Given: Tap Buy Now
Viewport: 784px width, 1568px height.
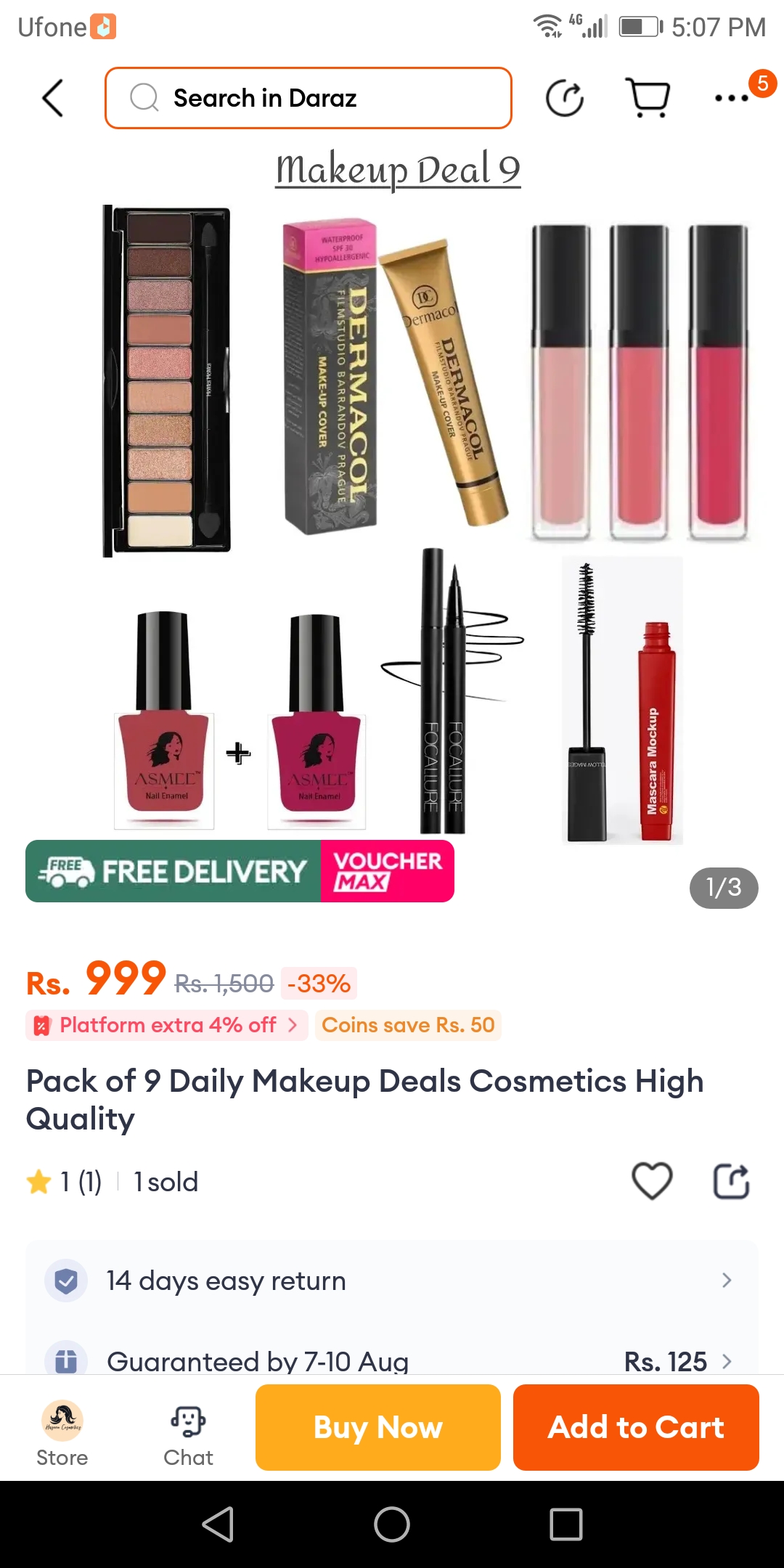Looking at the screenshot, I should tap(378, 1427).
